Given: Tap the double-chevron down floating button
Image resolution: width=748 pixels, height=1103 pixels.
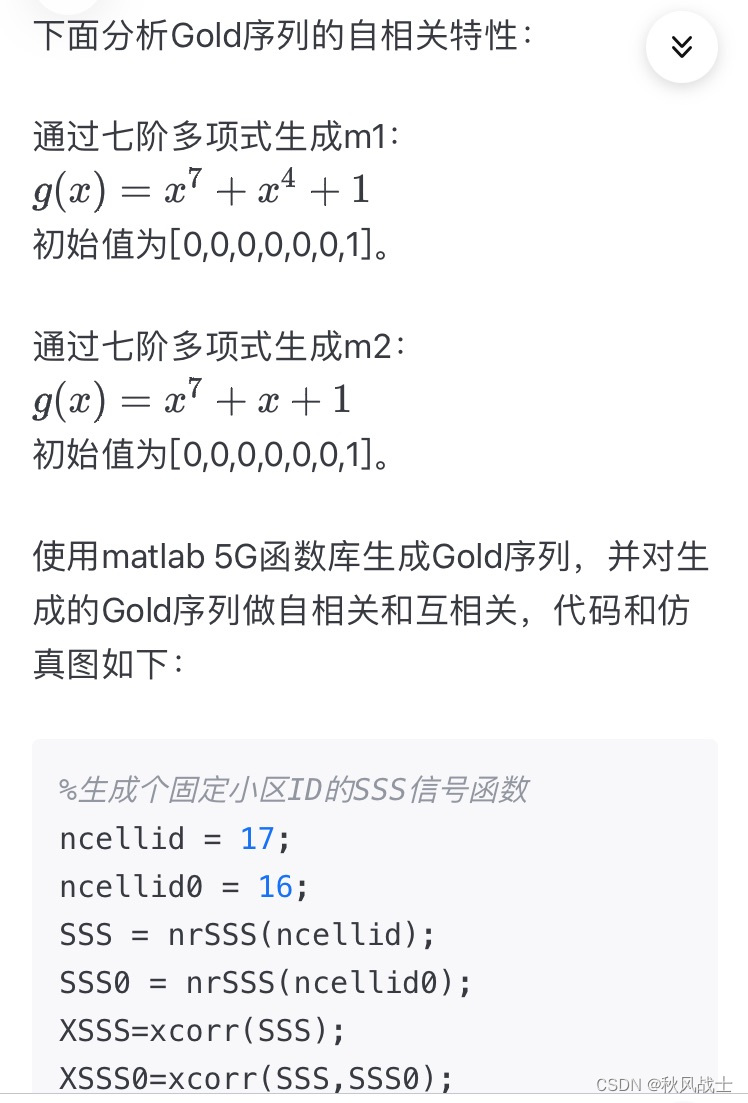Looking at the screenshot, I should point(682,46).
